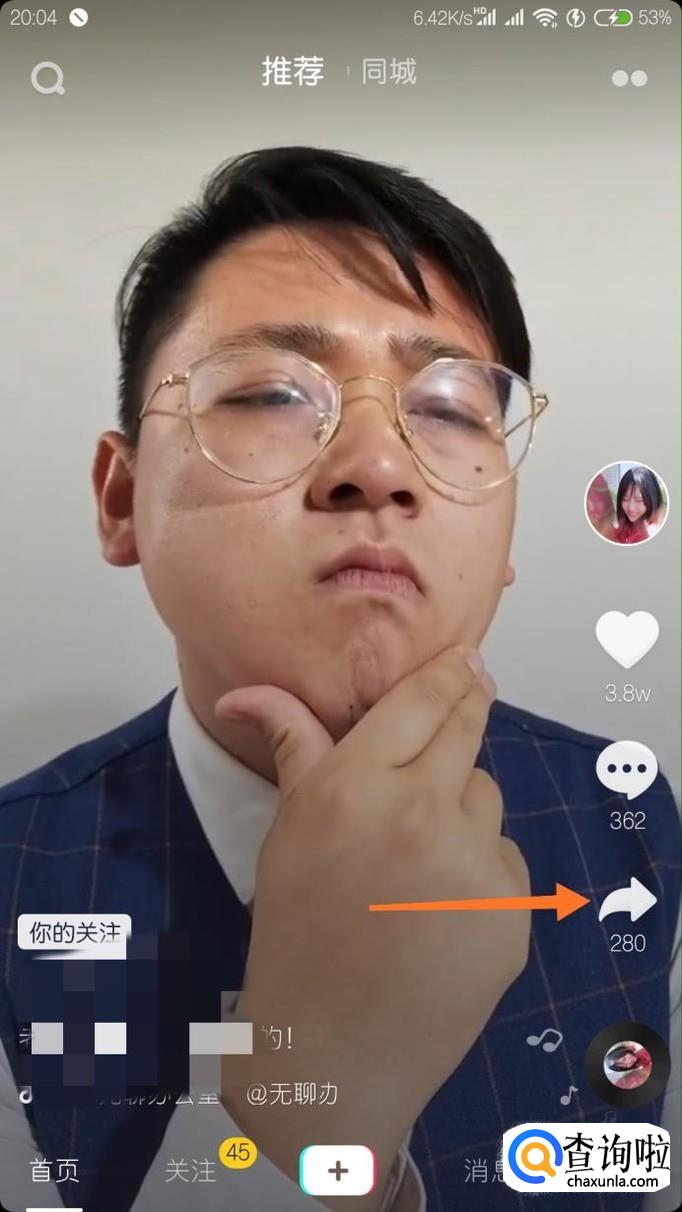Image resolution: width=682 pixels, height=1212 pixels.
Task: Open the @无聊力 mention link
Action: pyautogui.click(x=292, y=1093)
